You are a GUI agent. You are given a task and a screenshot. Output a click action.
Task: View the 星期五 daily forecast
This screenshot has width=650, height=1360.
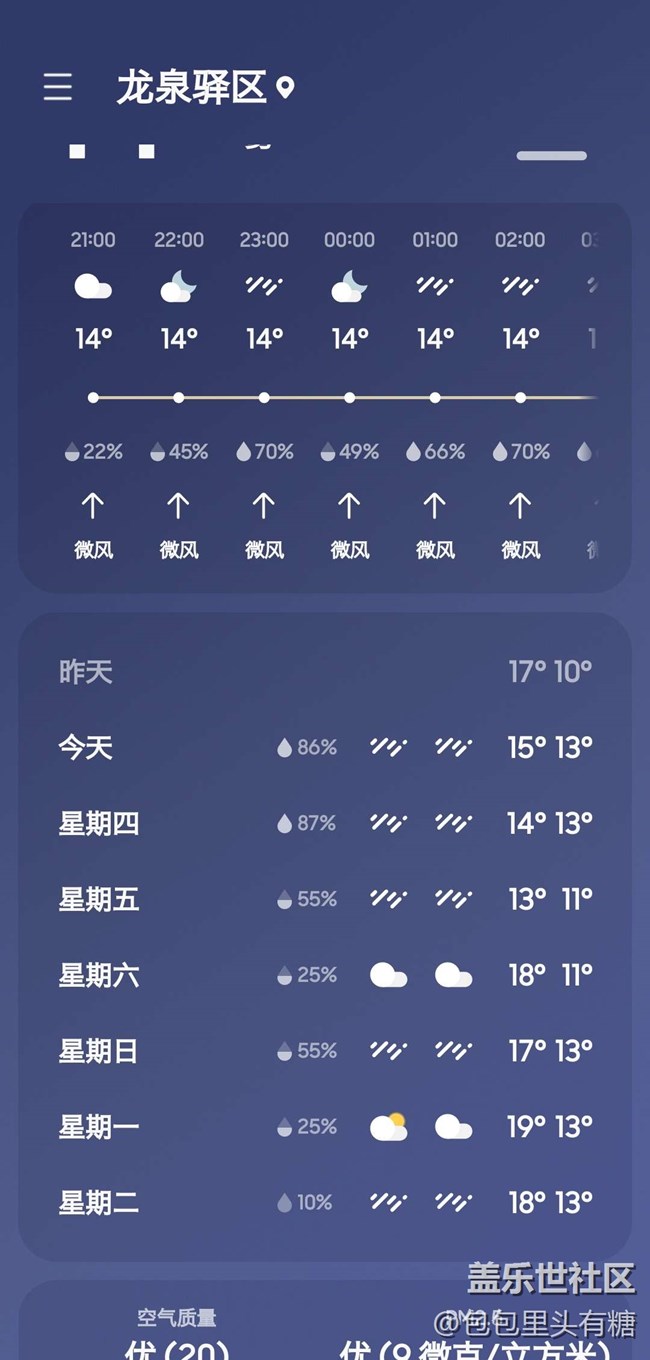click(x=325, y=899)
